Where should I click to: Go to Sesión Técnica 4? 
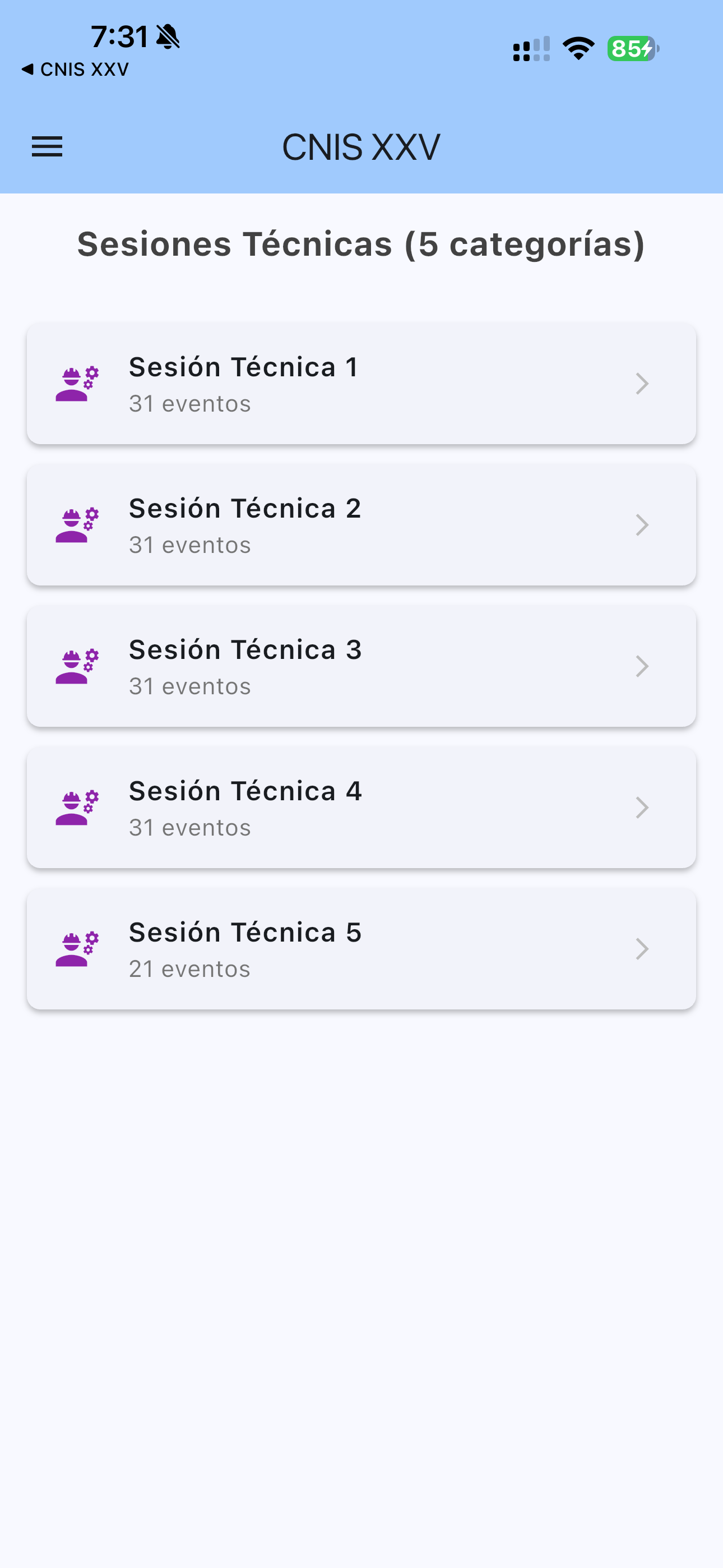pos(361,808)
